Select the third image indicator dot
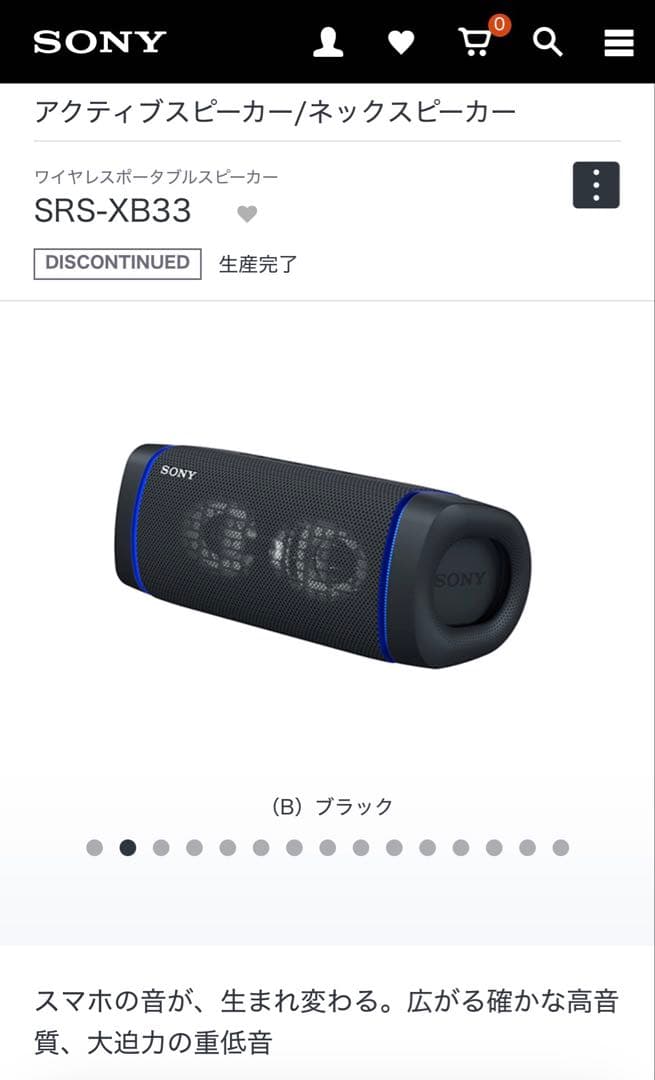Image resolution: width=655 pixels, height=1080 pixels. point(161,848)
